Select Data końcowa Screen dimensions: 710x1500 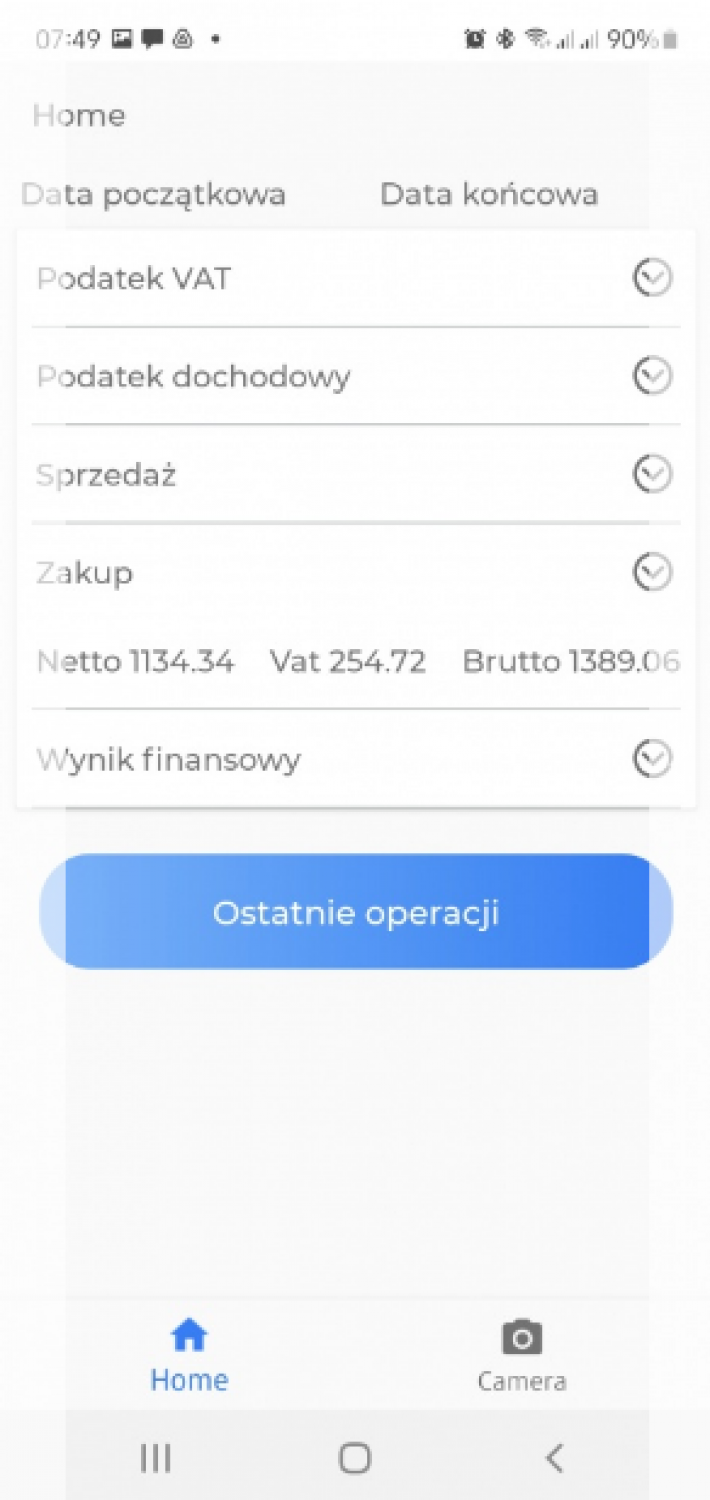(489, 194)
